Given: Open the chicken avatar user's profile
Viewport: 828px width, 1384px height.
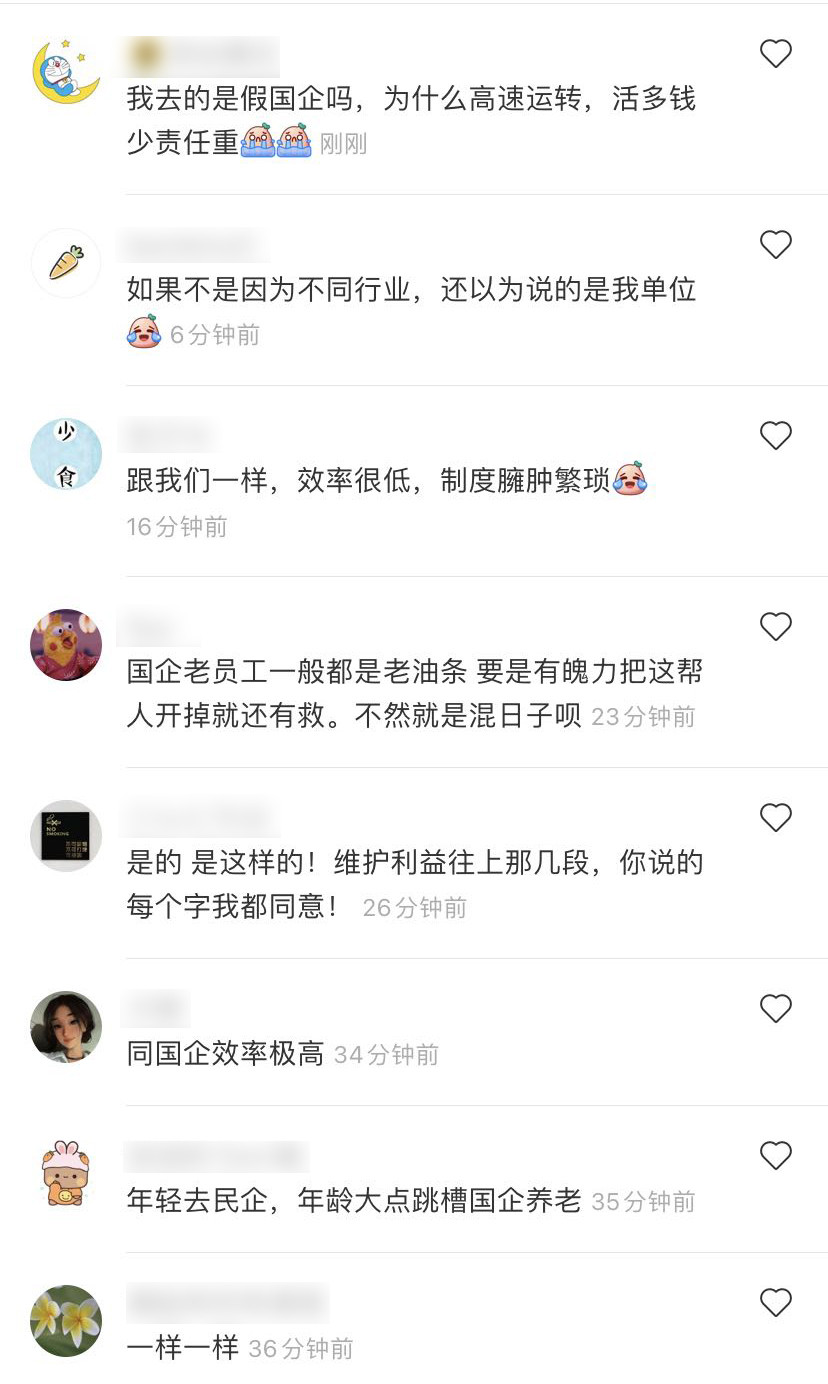Looking at the screenshot, I should coord(66,645).
